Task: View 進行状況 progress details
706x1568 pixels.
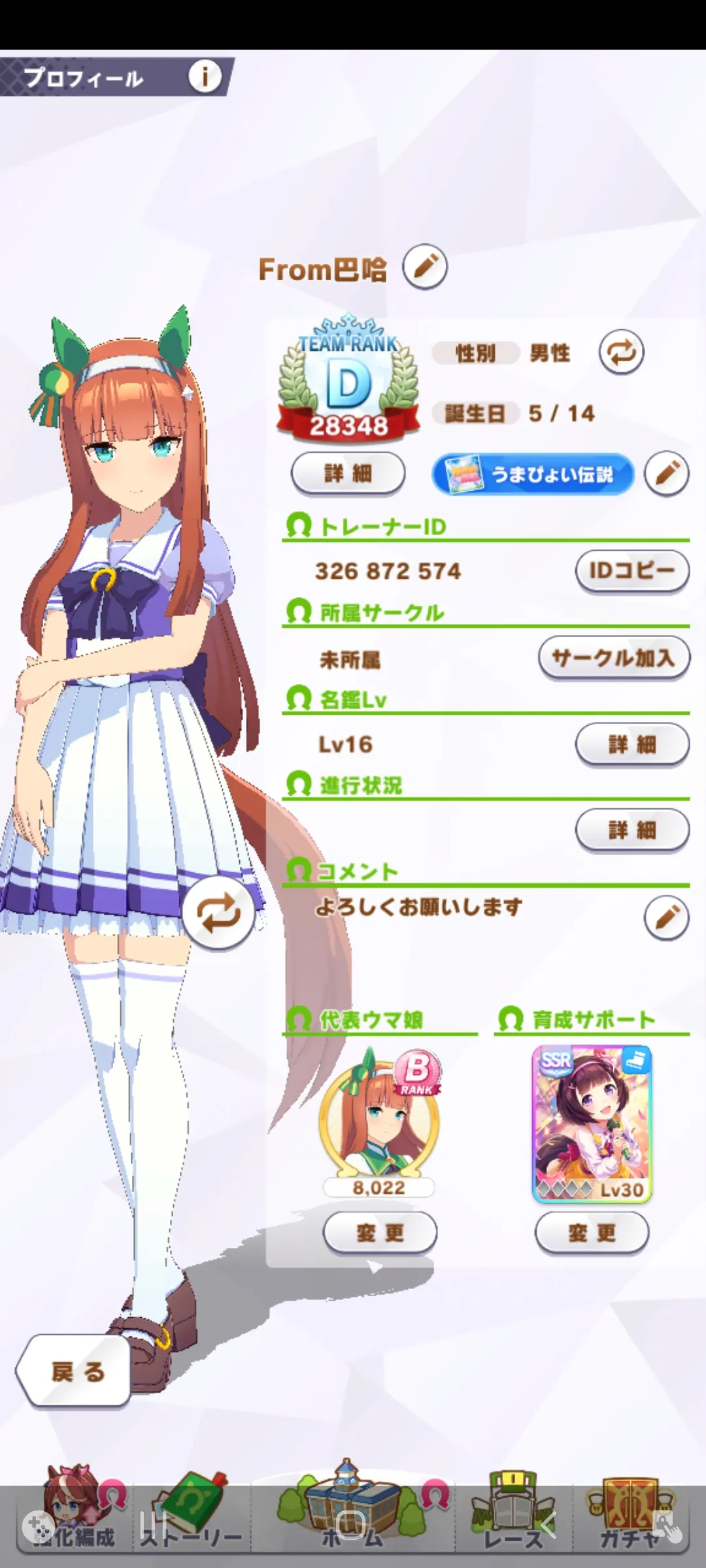Action: point(631,830)
